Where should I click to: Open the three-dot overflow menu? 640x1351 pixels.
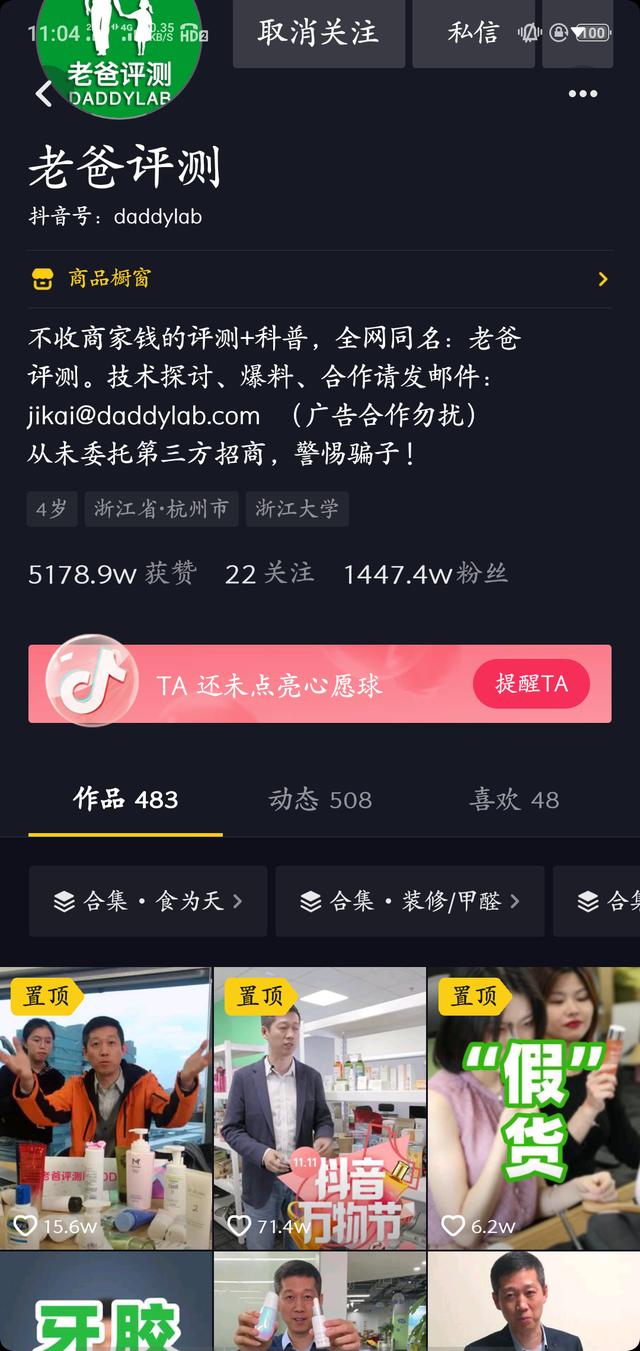pyautogui.click(x=582, y=94)
